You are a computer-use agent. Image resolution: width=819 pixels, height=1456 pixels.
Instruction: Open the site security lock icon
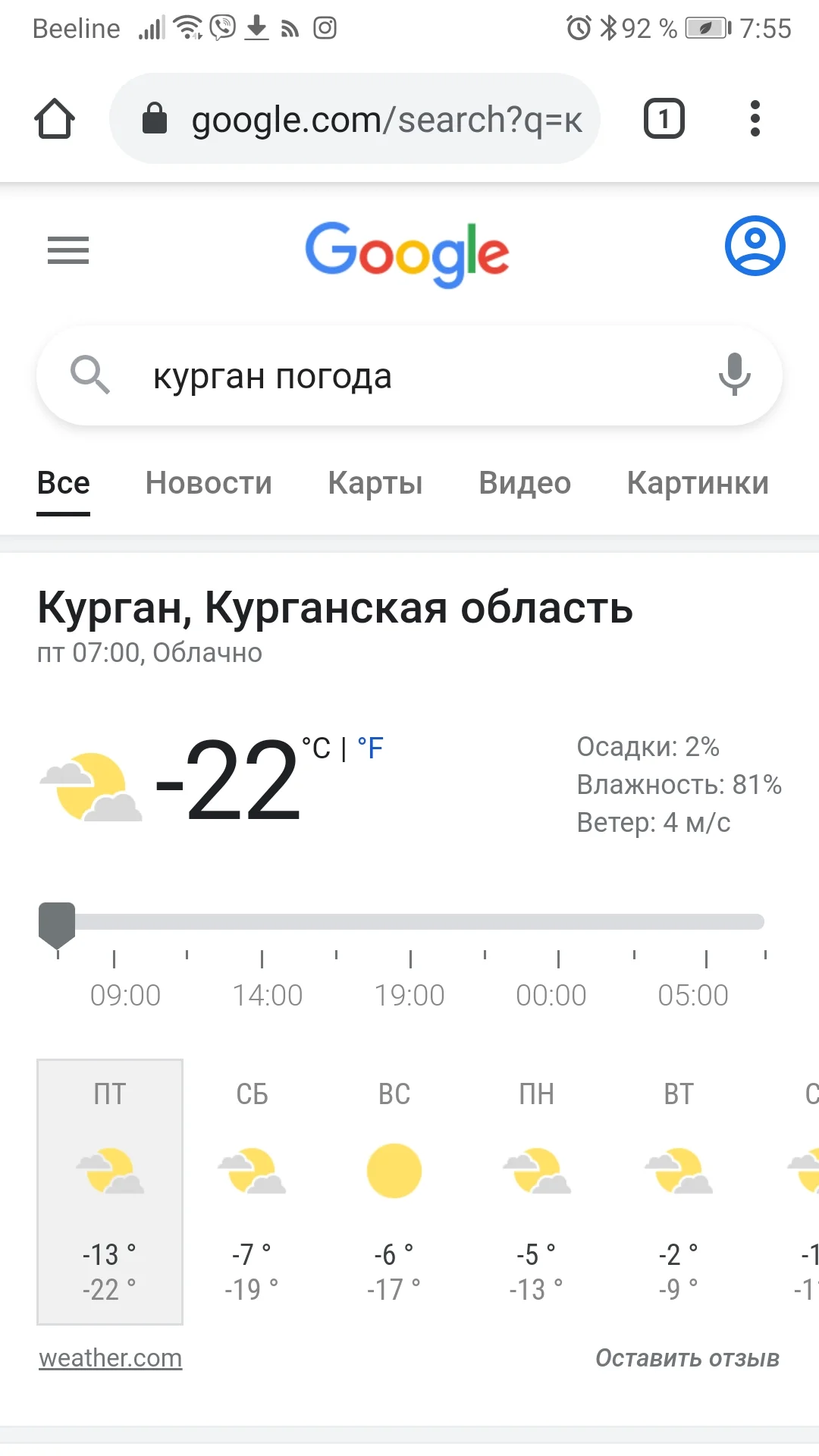[155, 118]
